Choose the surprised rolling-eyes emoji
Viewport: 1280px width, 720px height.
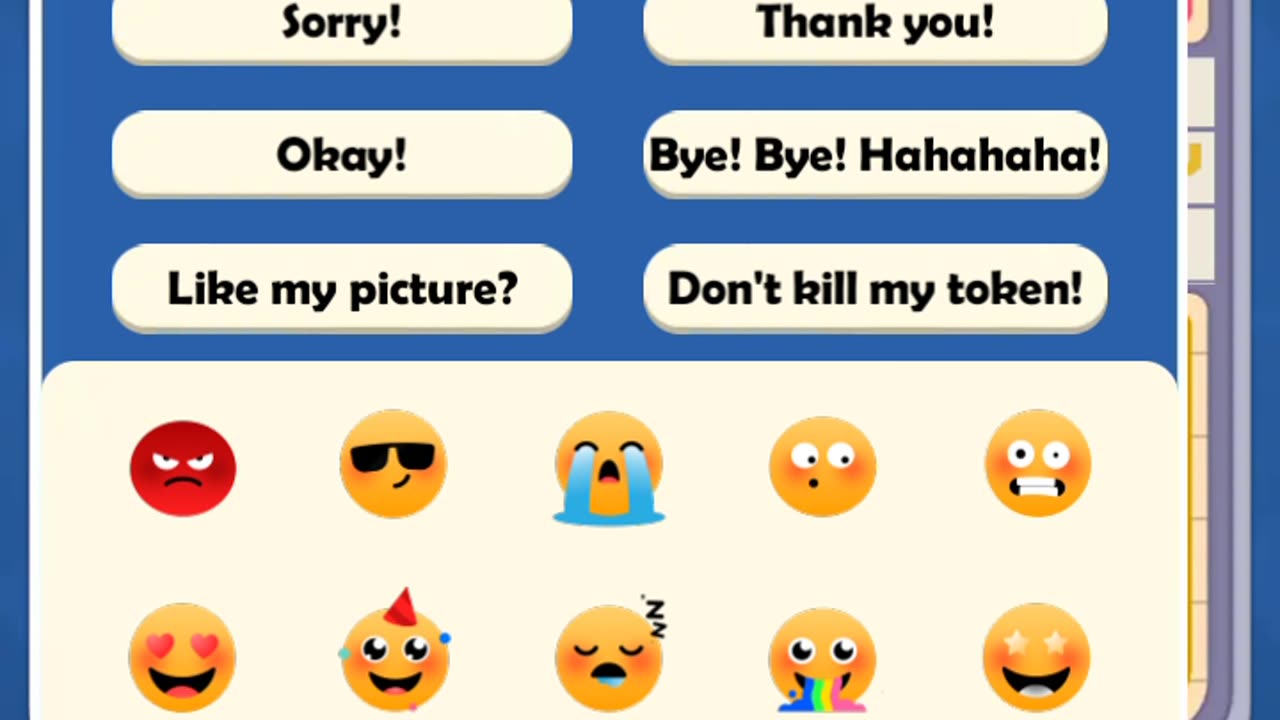(822, 466)
